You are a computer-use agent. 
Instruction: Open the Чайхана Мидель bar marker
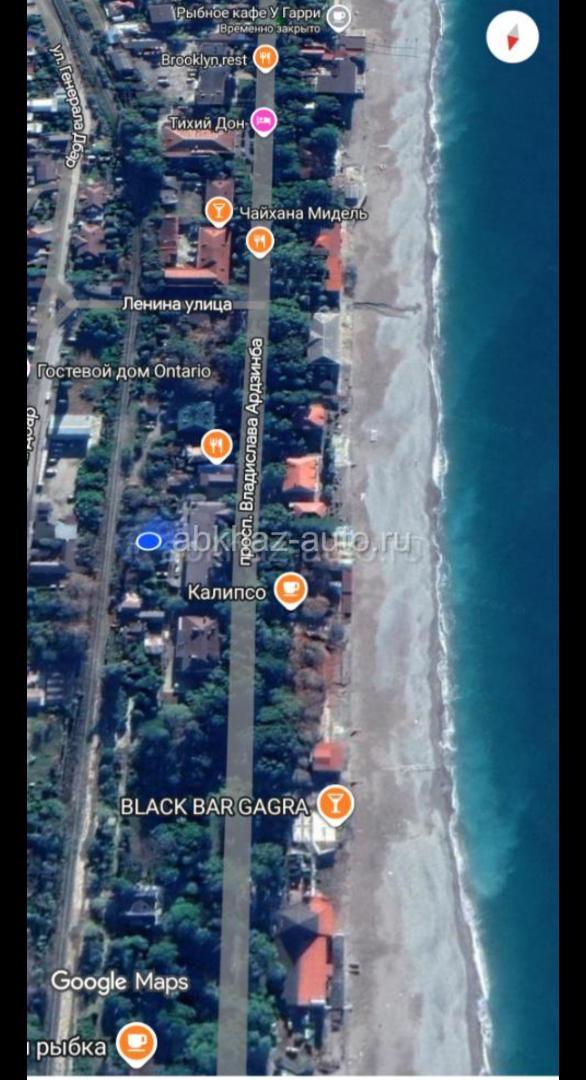click(x=219, y=210)
